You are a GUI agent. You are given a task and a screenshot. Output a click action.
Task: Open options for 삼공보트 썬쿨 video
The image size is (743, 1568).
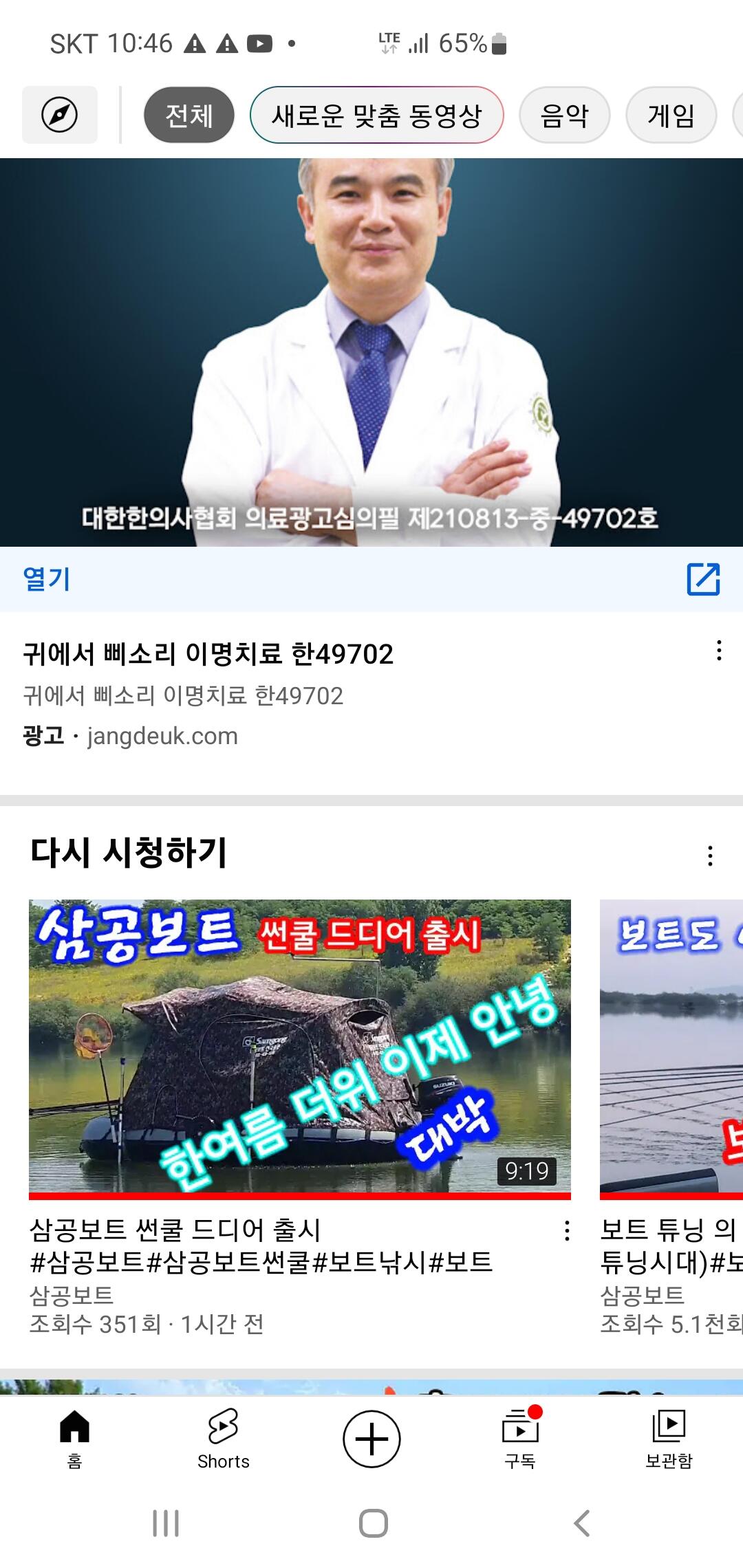(567, 1231)
